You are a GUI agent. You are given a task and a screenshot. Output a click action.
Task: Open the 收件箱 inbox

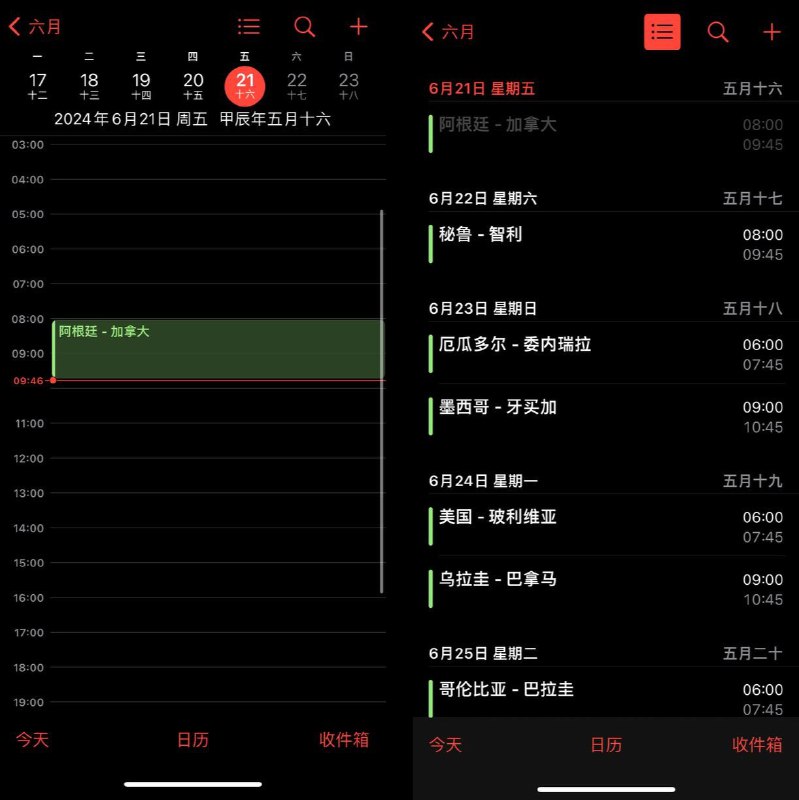tap(345, 740)
